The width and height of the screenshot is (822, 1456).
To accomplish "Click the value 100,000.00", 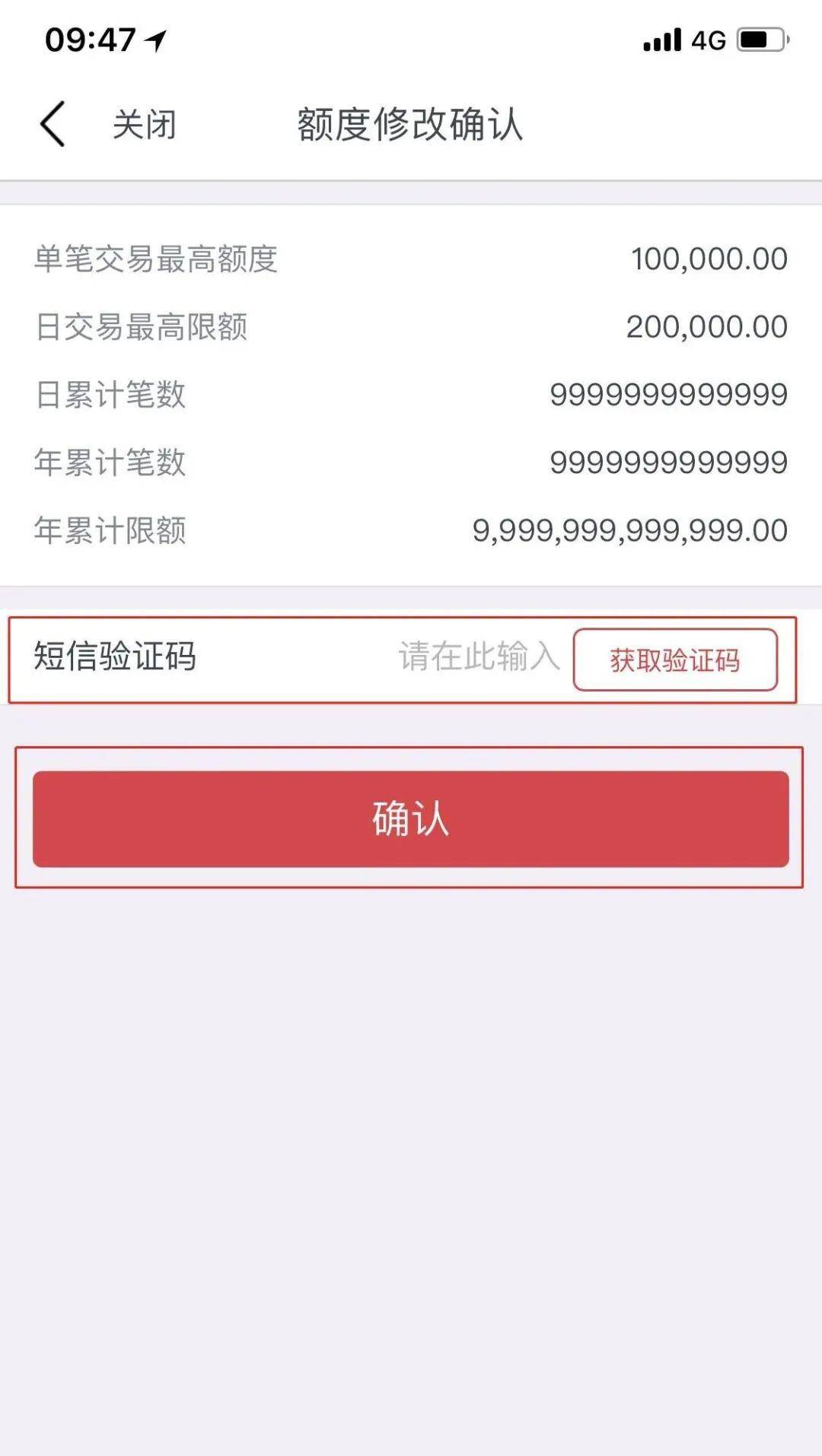I will 709,259.
